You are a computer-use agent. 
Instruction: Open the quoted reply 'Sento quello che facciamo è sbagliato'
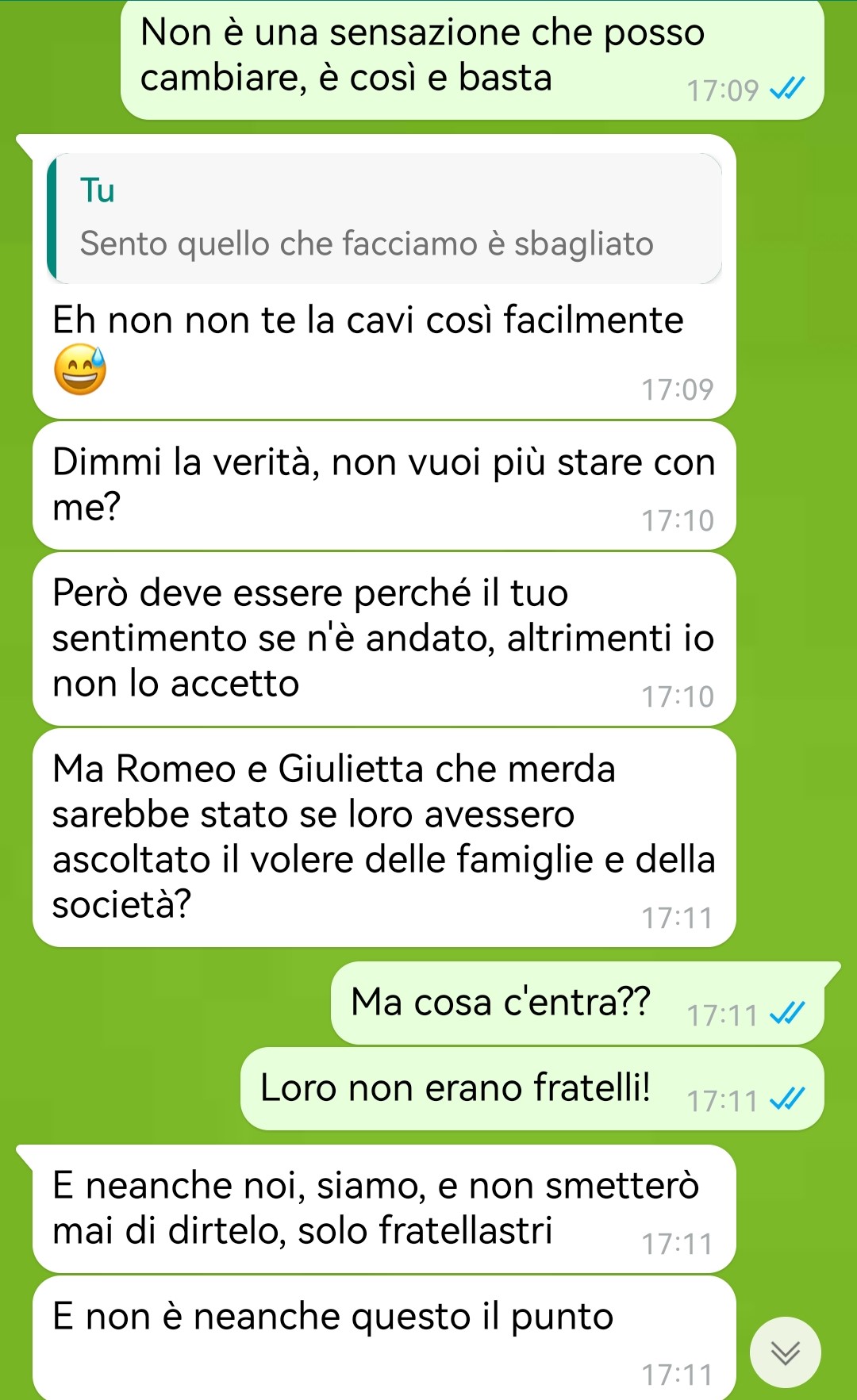[x=385, y=219]
